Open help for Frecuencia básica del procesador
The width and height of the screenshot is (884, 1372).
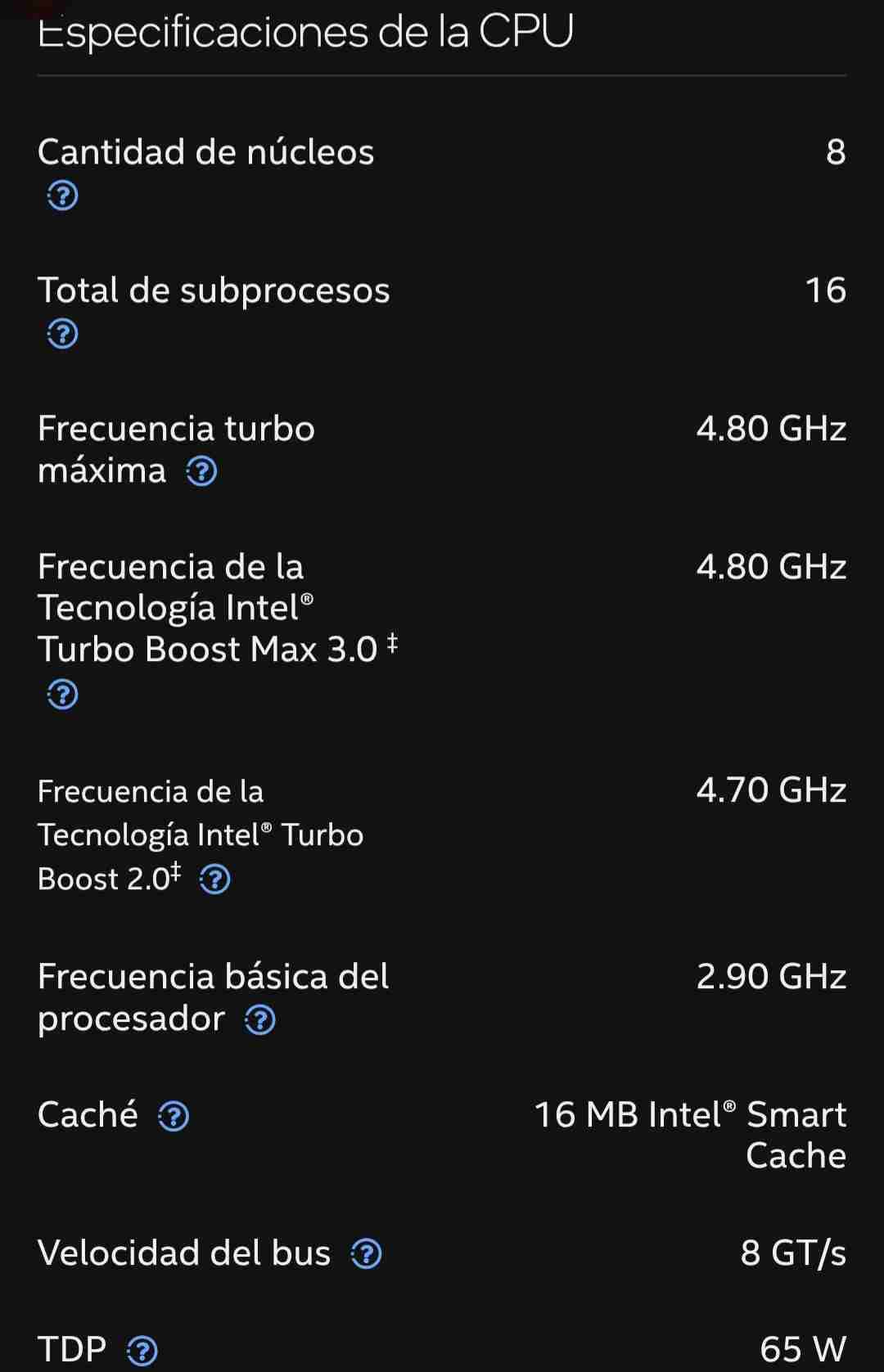[x=260, y=1019]
